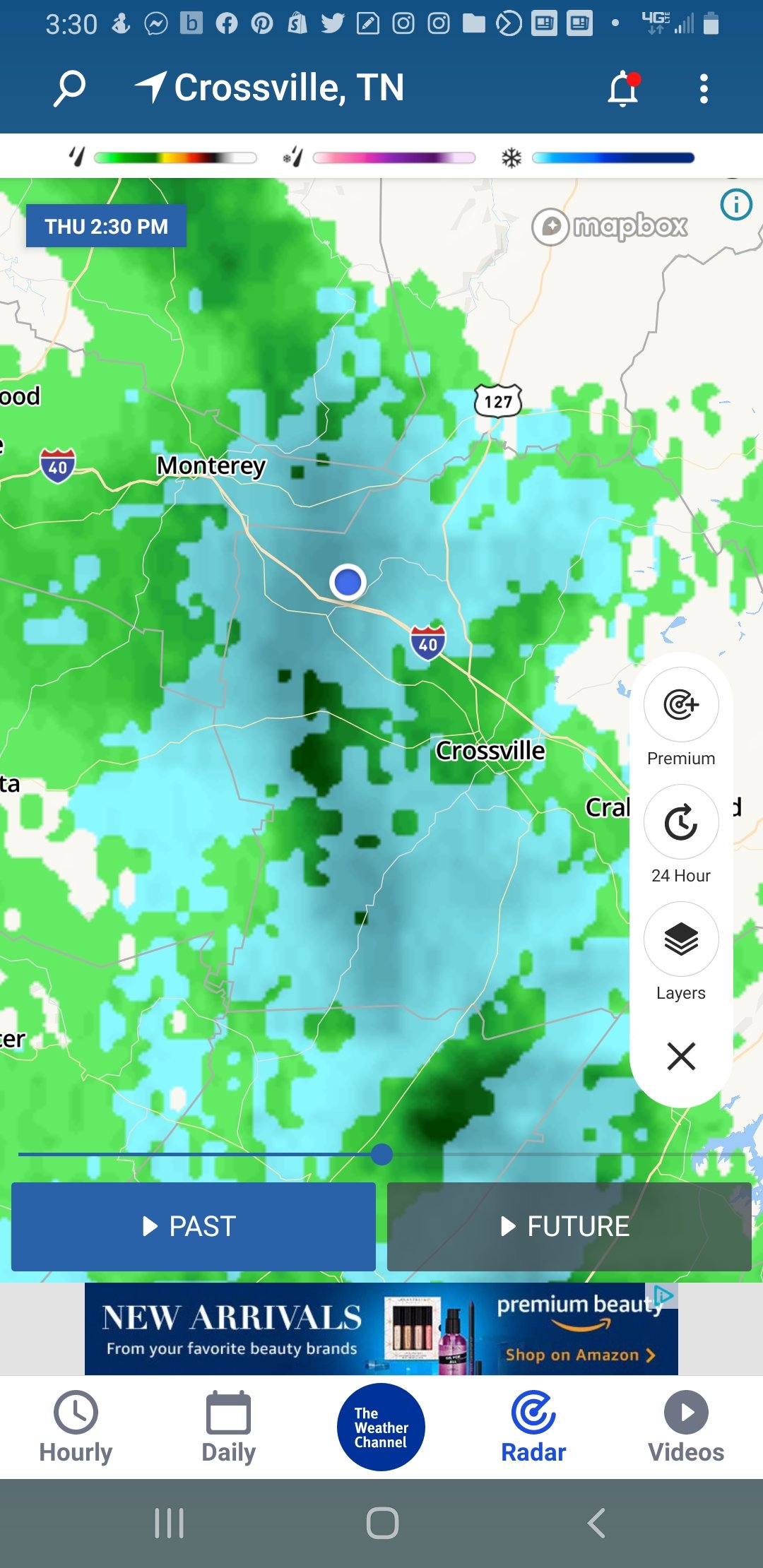763x1568 pixels.
Task: Open the location search icon
Action: (x=69, y=88)
